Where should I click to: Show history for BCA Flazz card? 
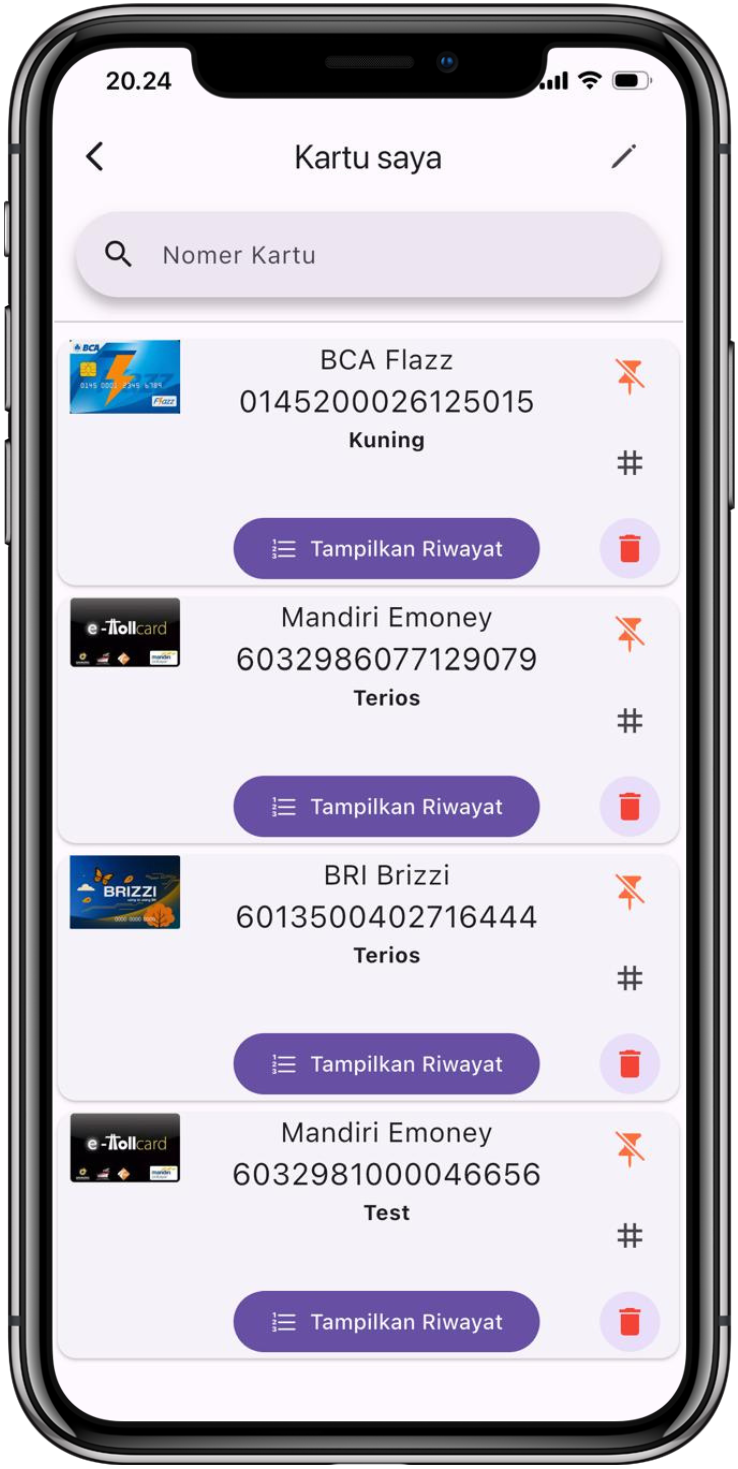(x=386, y=549)
